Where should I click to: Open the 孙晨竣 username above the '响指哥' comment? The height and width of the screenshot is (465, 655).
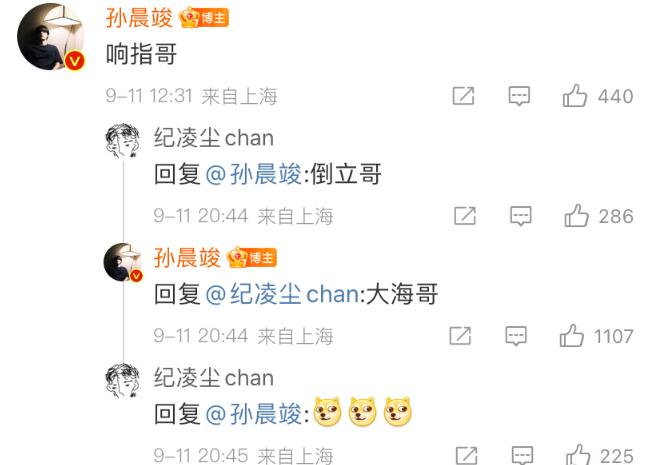pyautogui.click(x=139, y=17)
